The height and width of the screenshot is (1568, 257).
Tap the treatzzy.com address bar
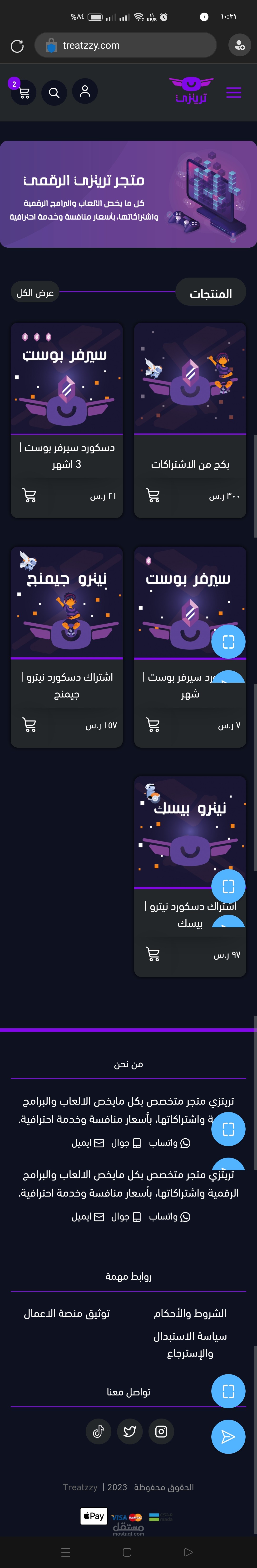tap(125, 46)
